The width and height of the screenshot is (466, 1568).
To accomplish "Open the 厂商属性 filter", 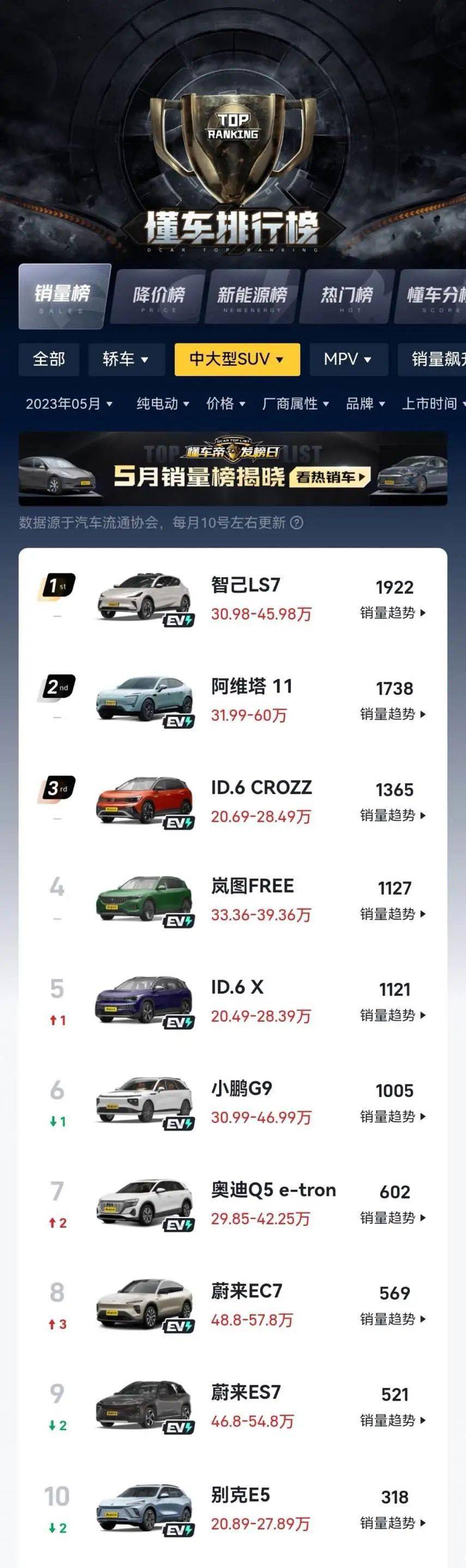I will [x=295, y=403].
